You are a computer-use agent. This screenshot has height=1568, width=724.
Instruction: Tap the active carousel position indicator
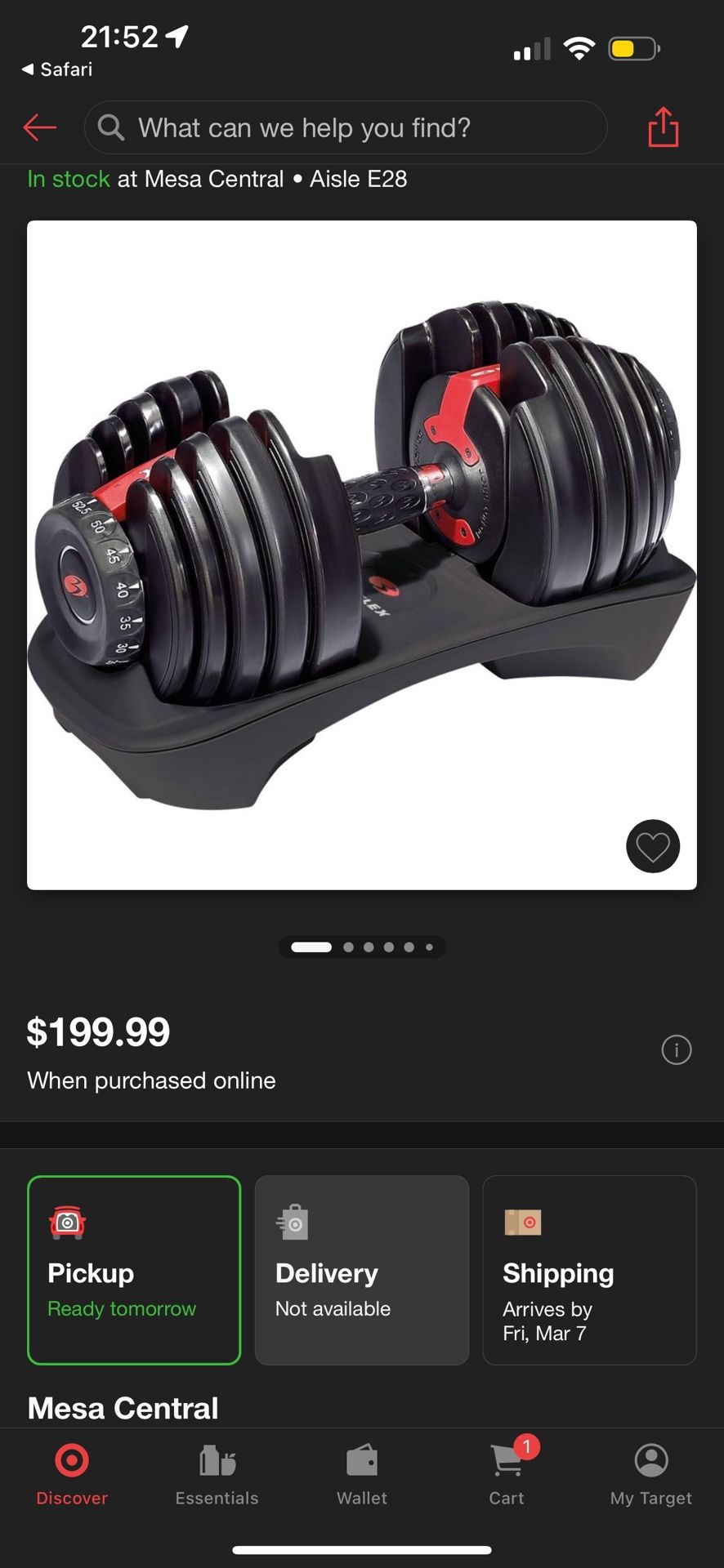[311, 947]
